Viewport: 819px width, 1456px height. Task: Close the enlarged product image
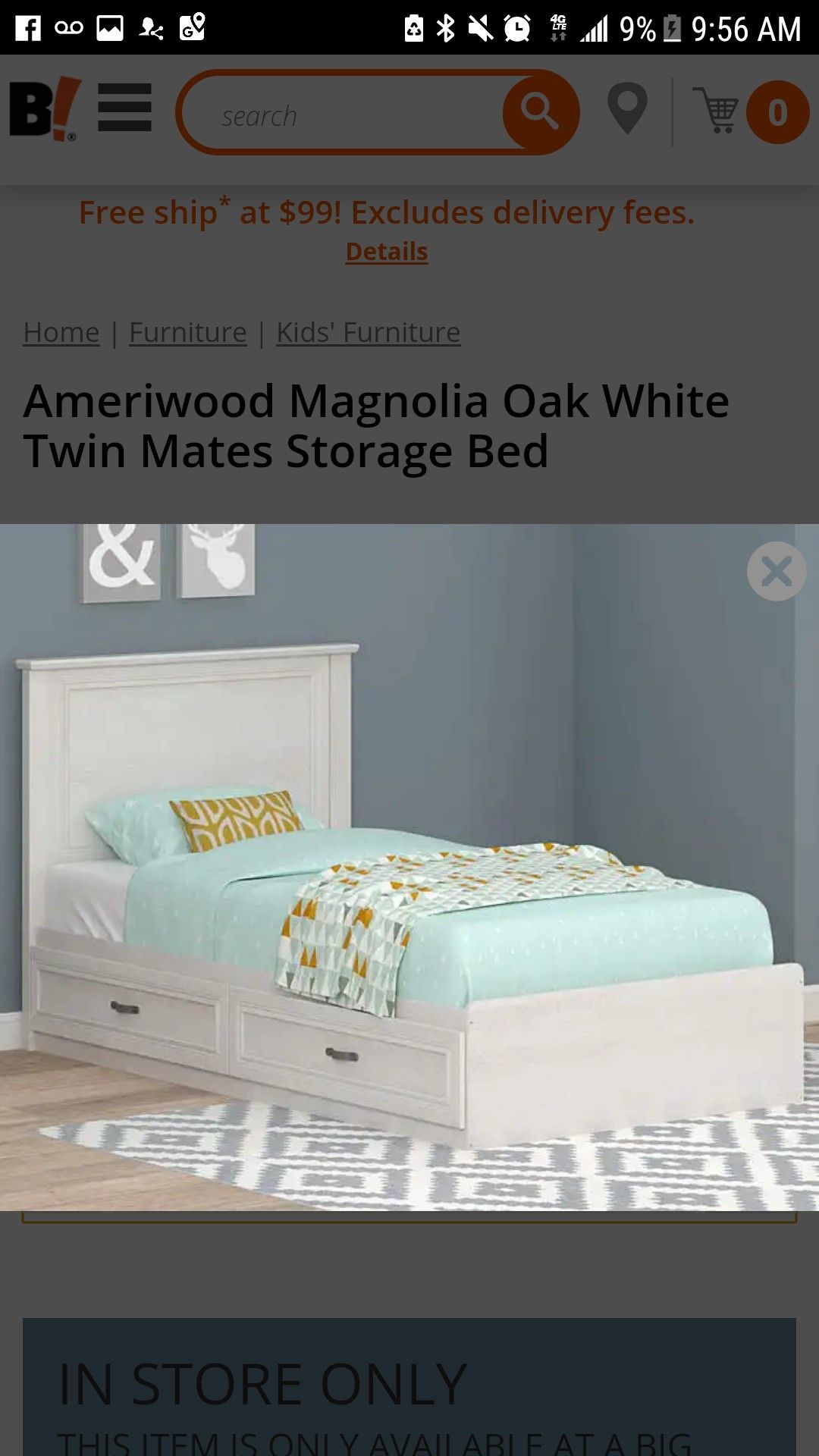tap(777, 571)
